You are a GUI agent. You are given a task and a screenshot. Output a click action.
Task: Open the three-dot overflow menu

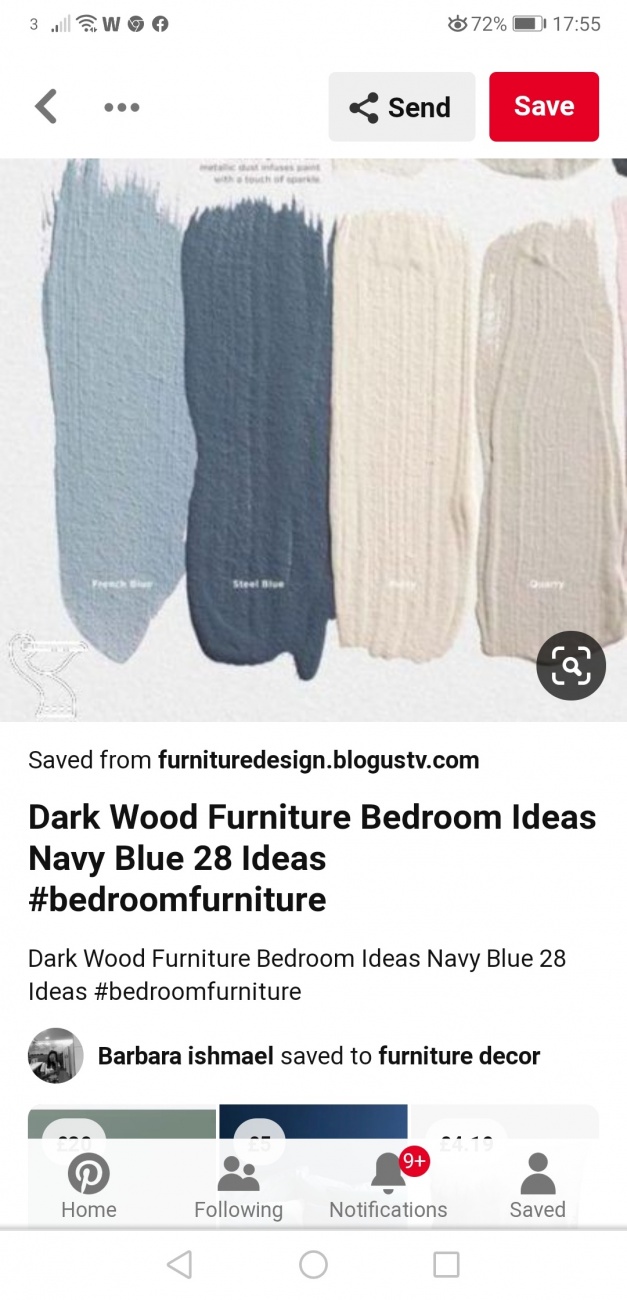[x=122, y=107]
